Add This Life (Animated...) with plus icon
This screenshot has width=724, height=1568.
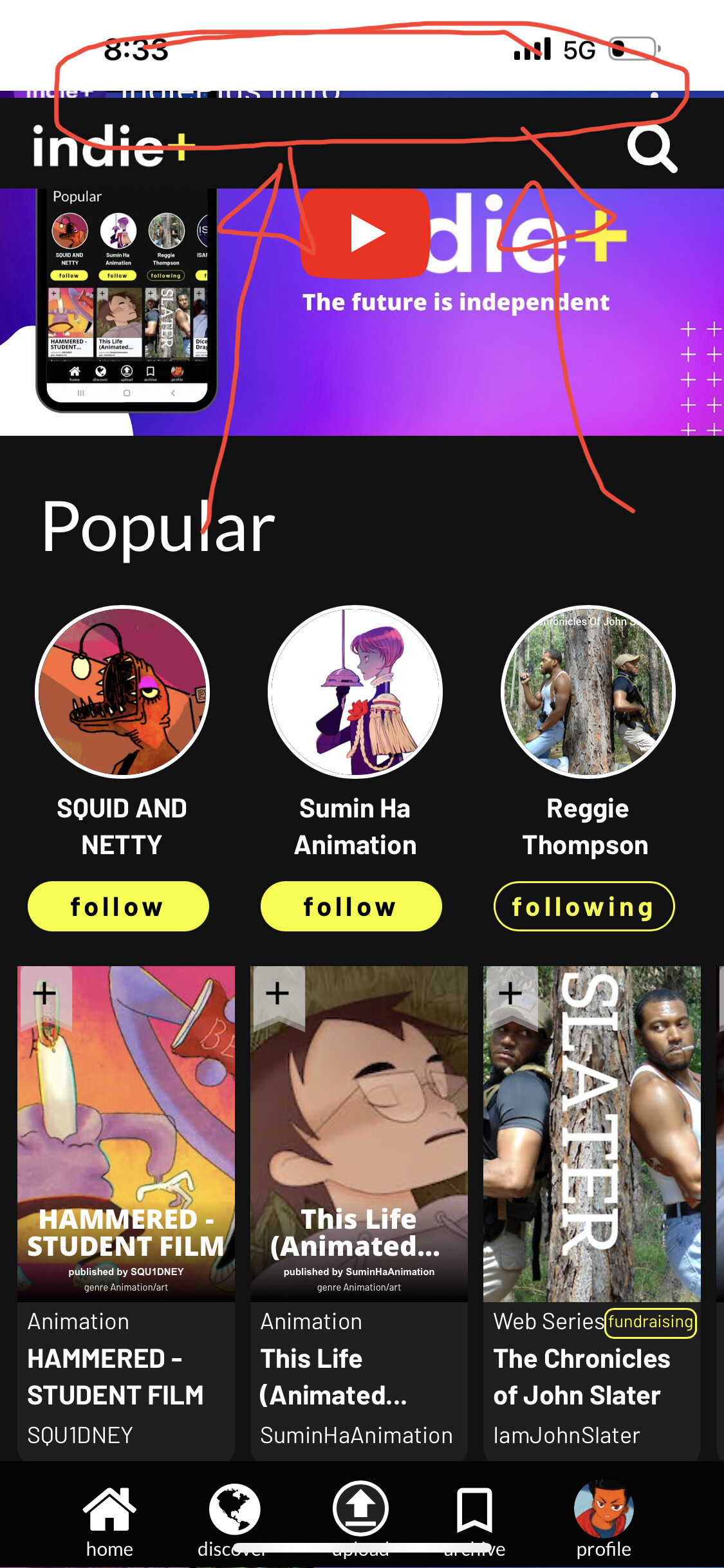277,993
